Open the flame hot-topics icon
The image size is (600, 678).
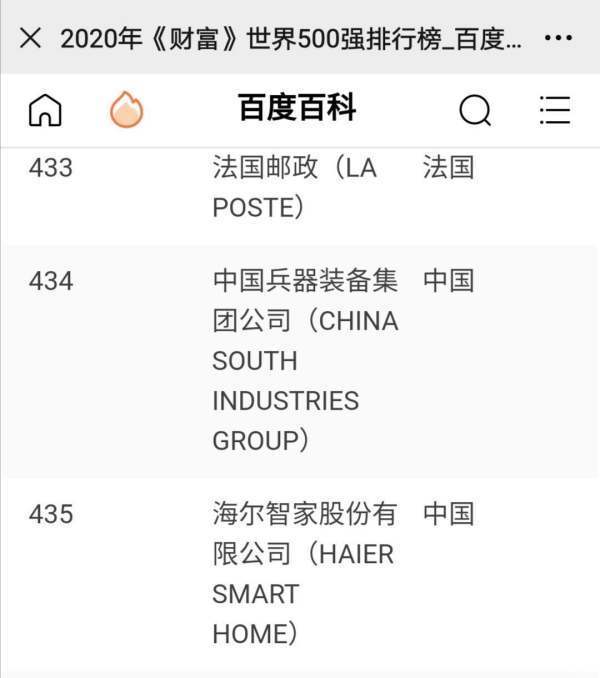tap(126, 109)
